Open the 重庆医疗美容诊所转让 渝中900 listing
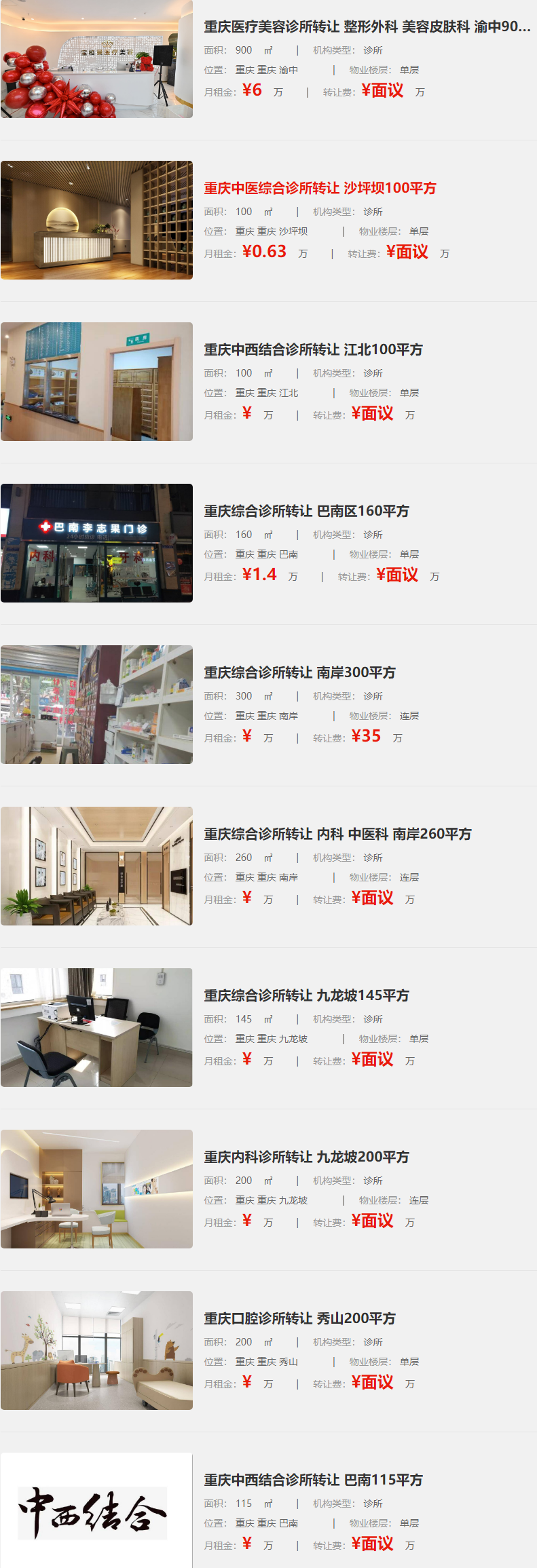Viewport: 537px width, 1568px height. coord(367,26)
